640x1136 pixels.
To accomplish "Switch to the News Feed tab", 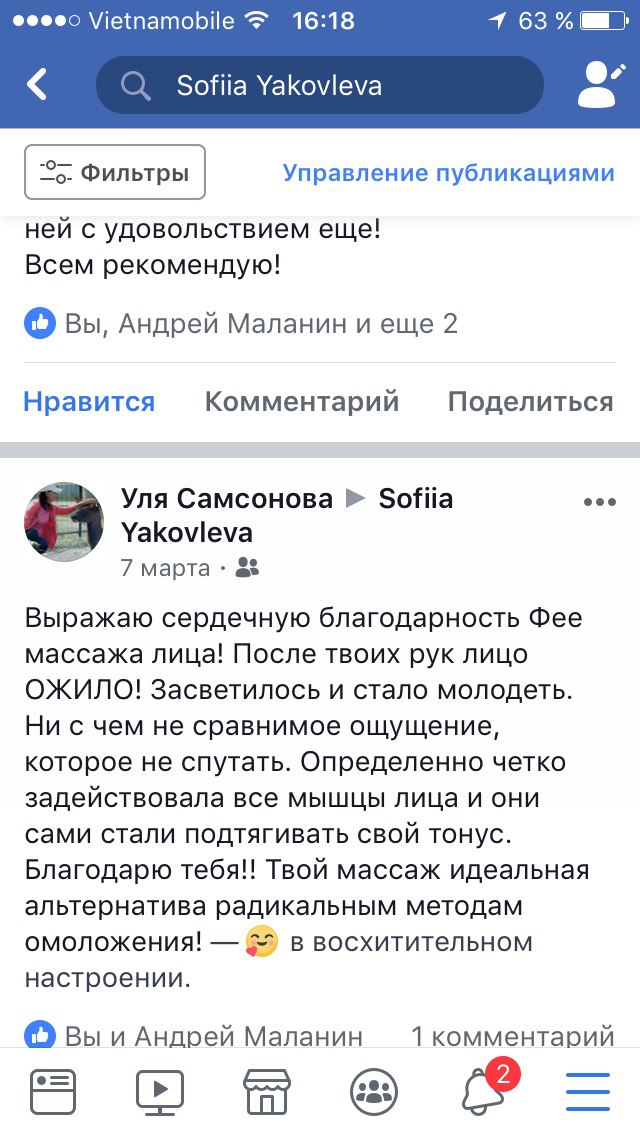I will coord(53,1090).
